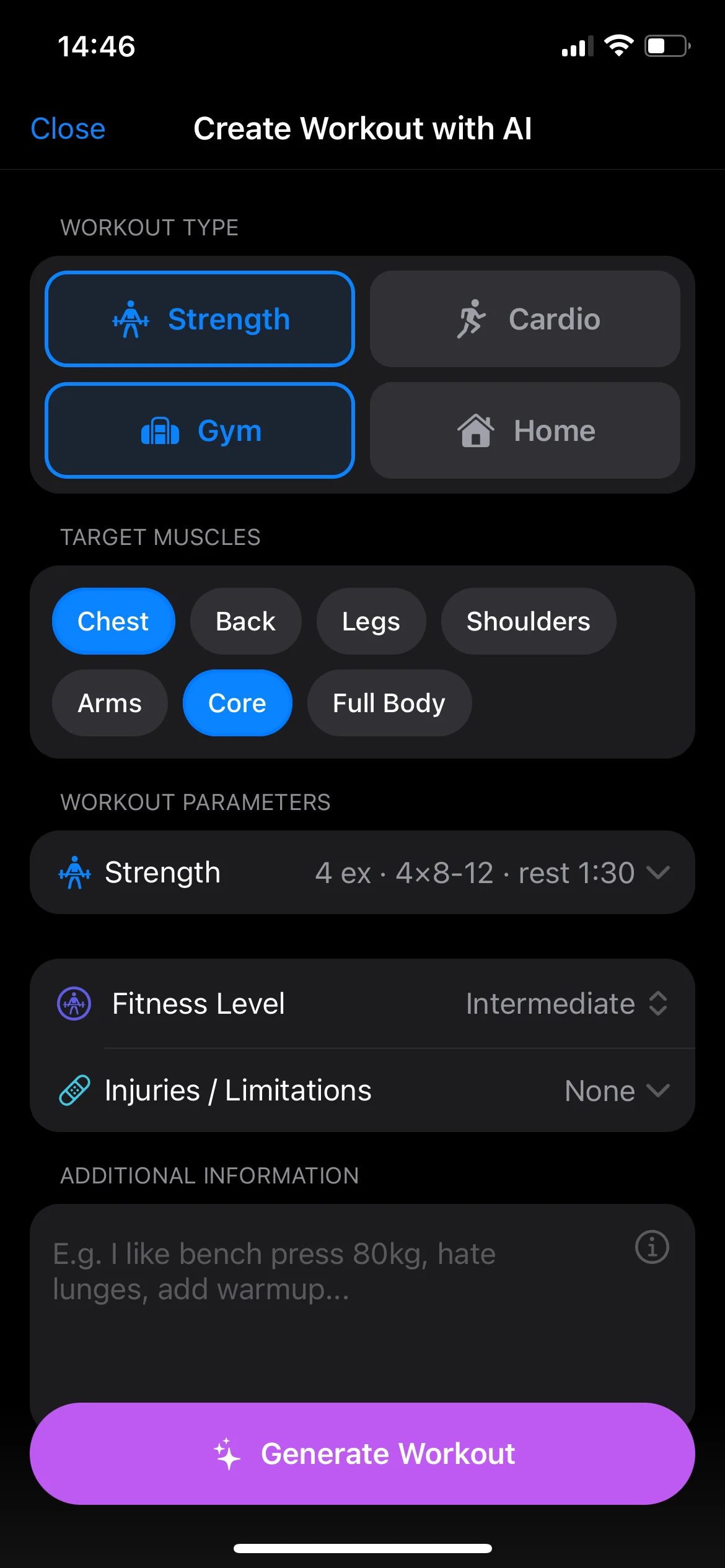Deselect the Core muscle chip
The height and width of the screenshot is (1568, 725).
tap(237, 703)
